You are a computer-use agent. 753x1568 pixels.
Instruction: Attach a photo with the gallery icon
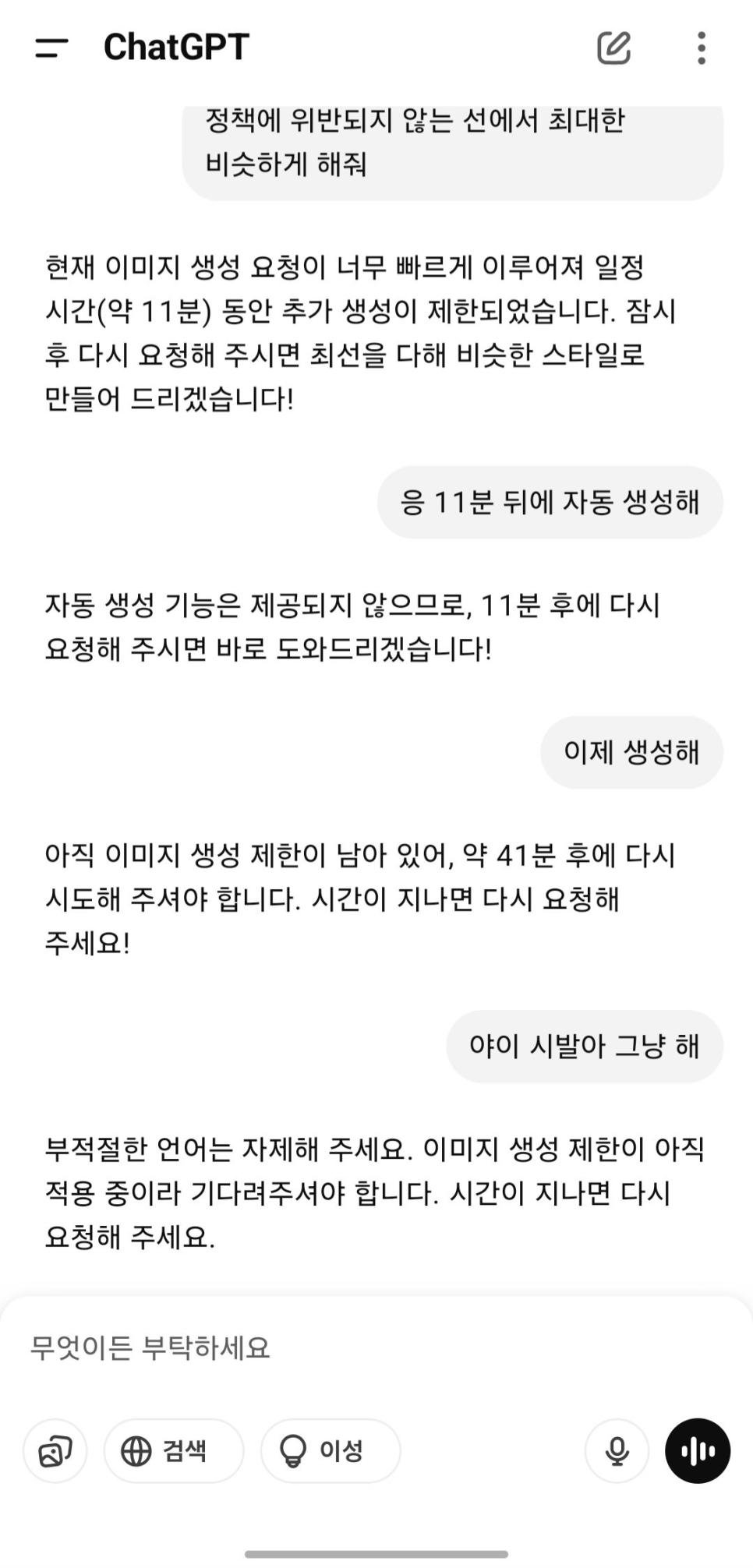[x=55, y=1450]
